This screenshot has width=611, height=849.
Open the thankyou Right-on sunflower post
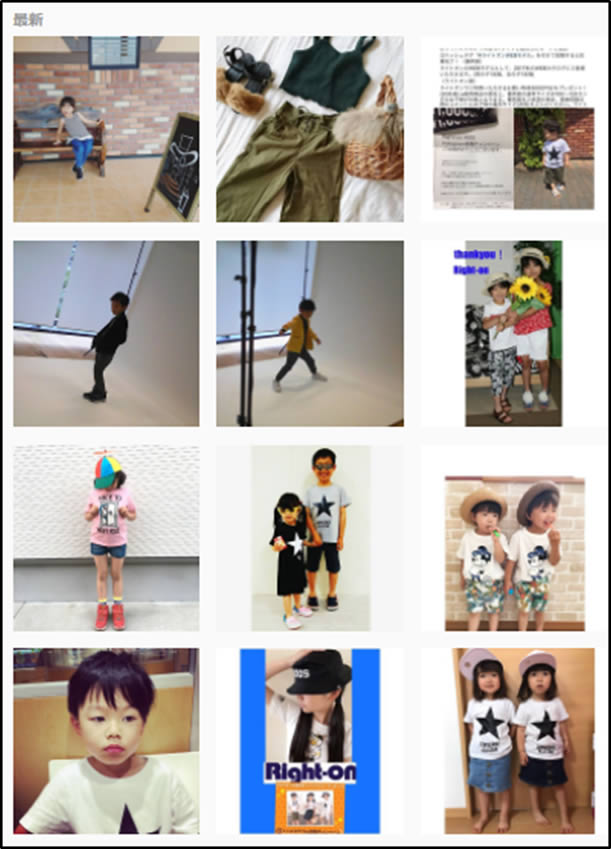[x=513, y=333]
